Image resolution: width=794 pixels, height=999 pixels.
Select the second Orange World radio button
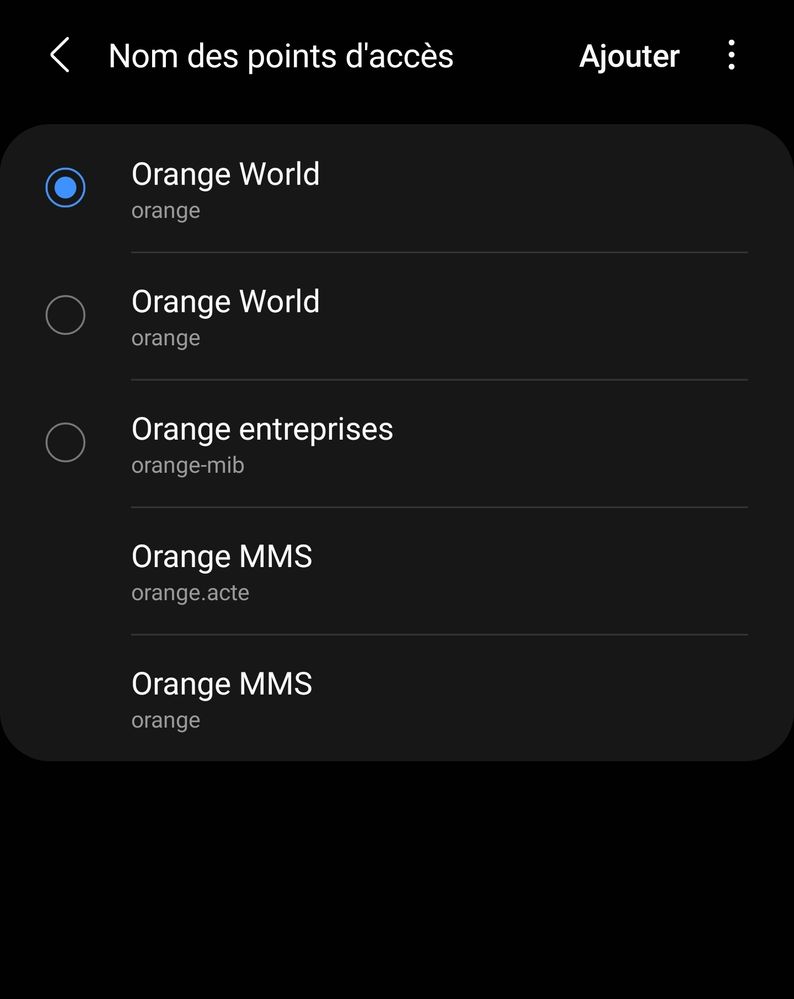65,315
